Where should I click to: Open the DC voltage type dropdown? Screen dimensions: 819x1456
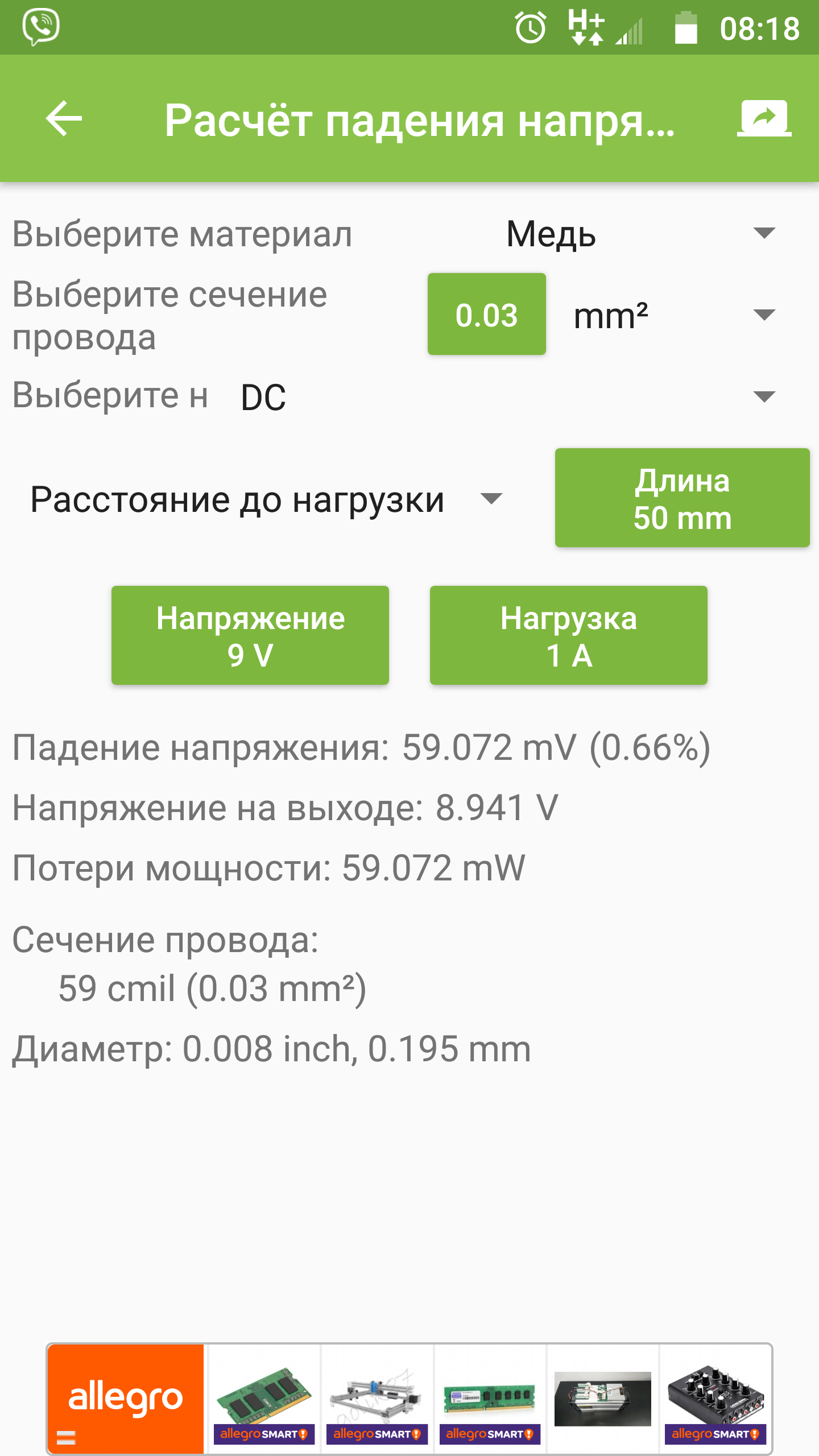(506, 396)
